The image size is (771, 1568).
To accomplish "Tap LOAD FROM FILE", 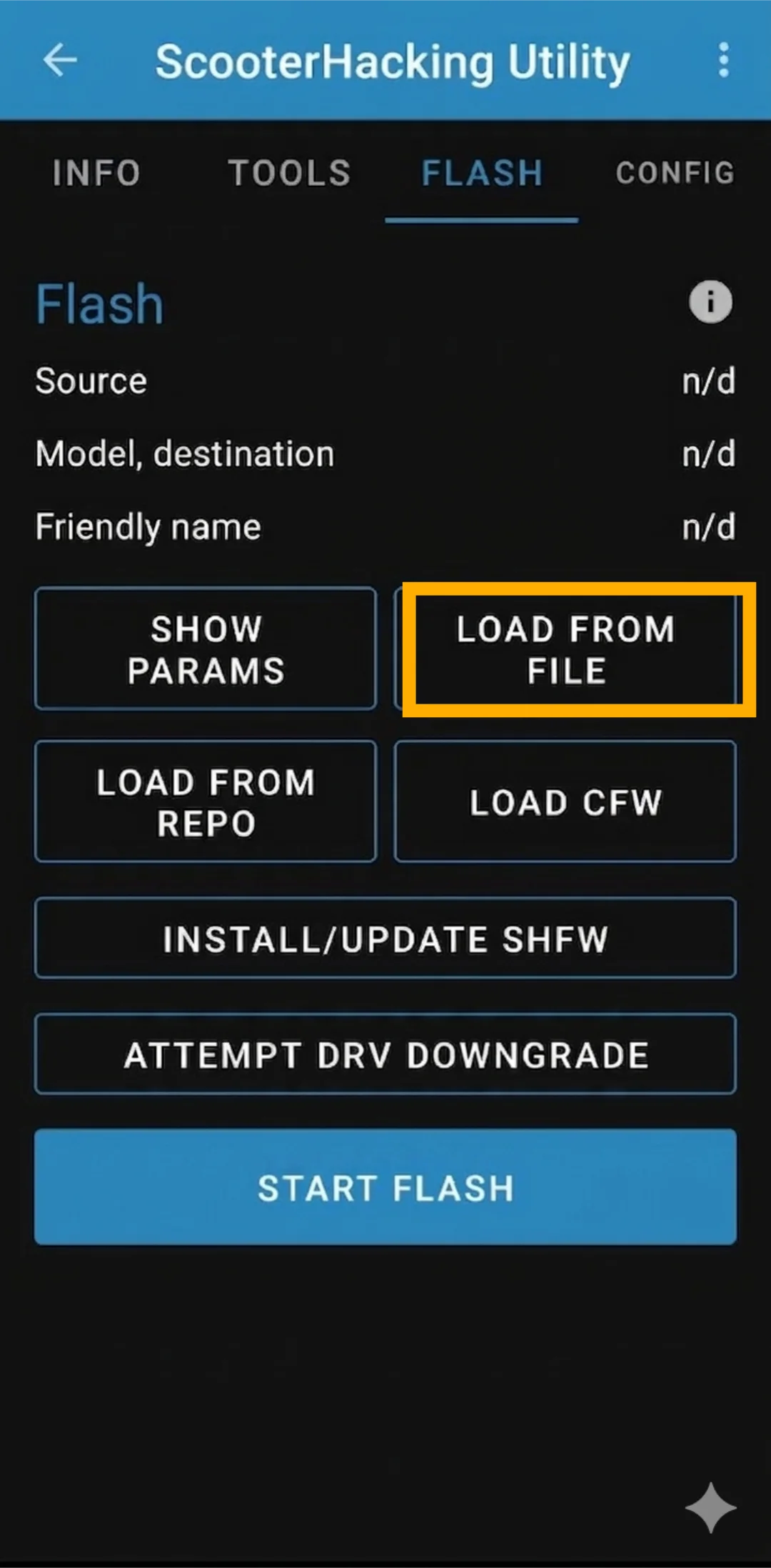I will point(566,649).
